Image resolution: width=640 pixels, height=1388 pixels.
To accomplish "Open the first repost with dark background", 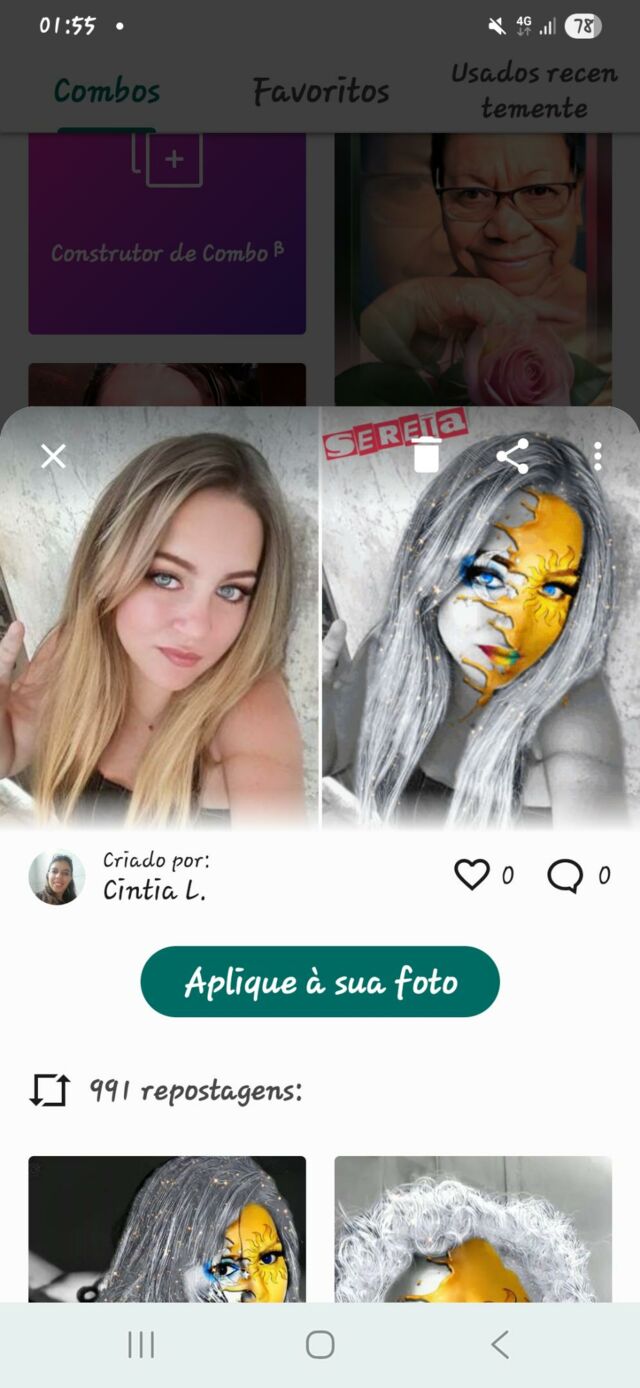I will pyautogui.click(x=167, y=1228).
